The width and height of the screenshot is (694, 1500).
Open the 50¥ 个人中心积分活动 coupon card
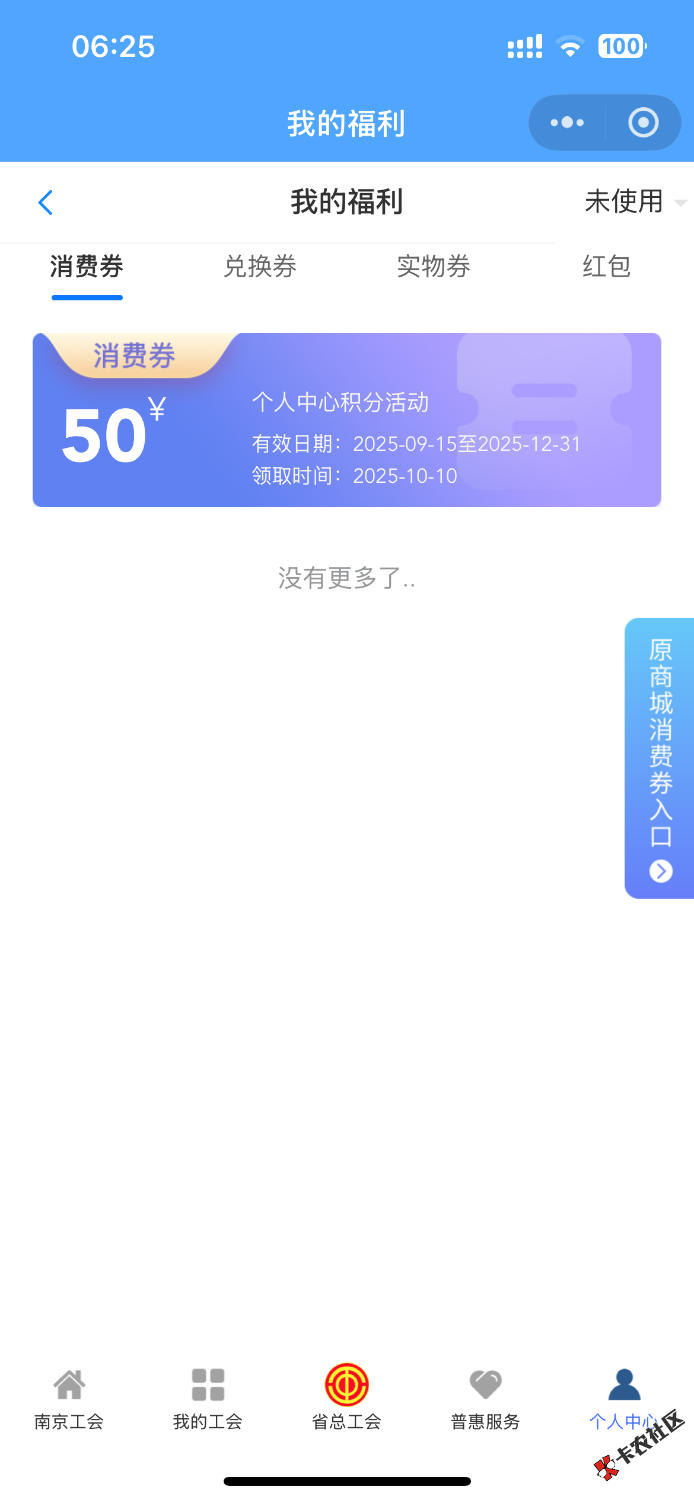[347, 420]
